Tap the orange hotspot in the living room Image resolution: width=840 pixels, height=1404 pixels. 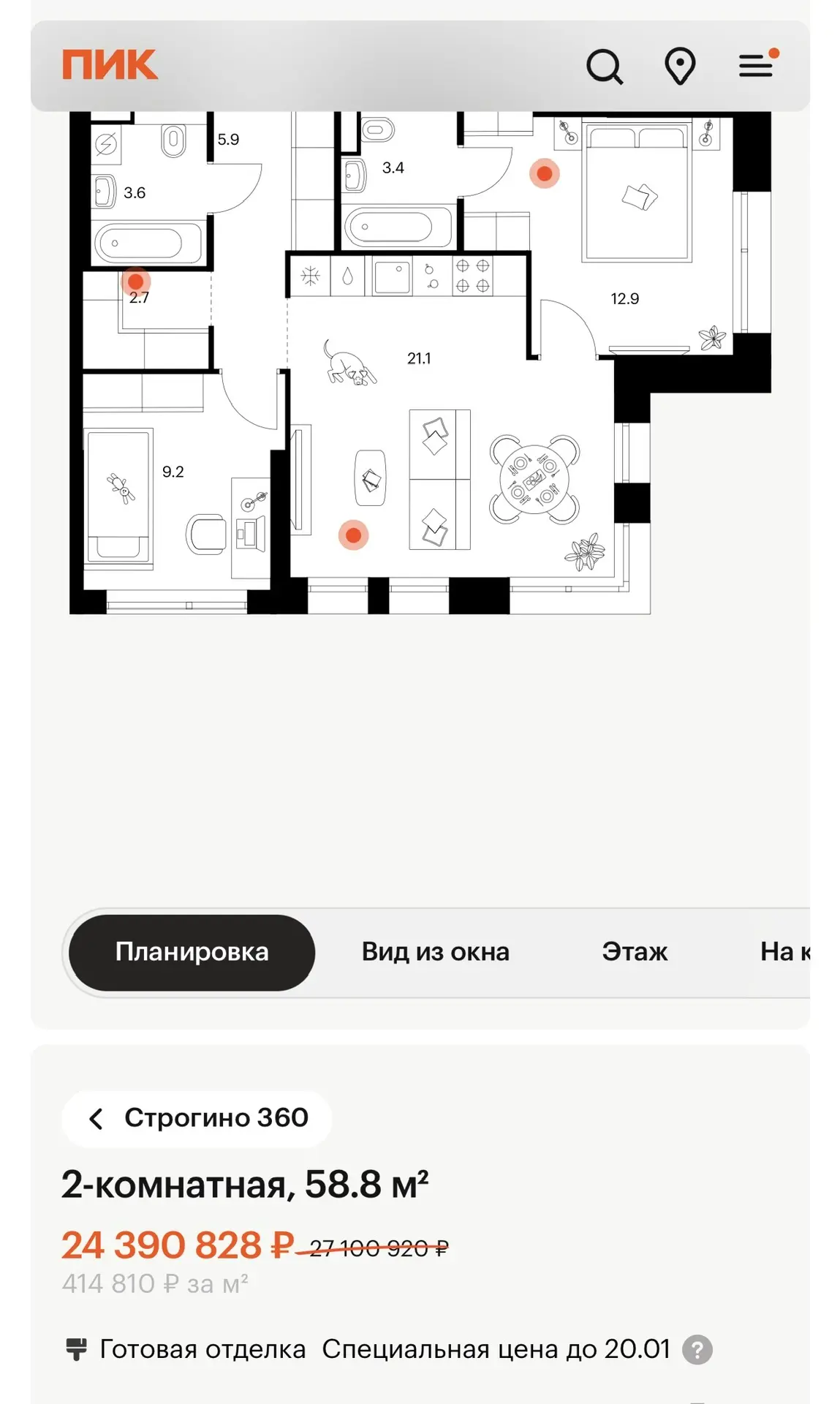(353, 535)
